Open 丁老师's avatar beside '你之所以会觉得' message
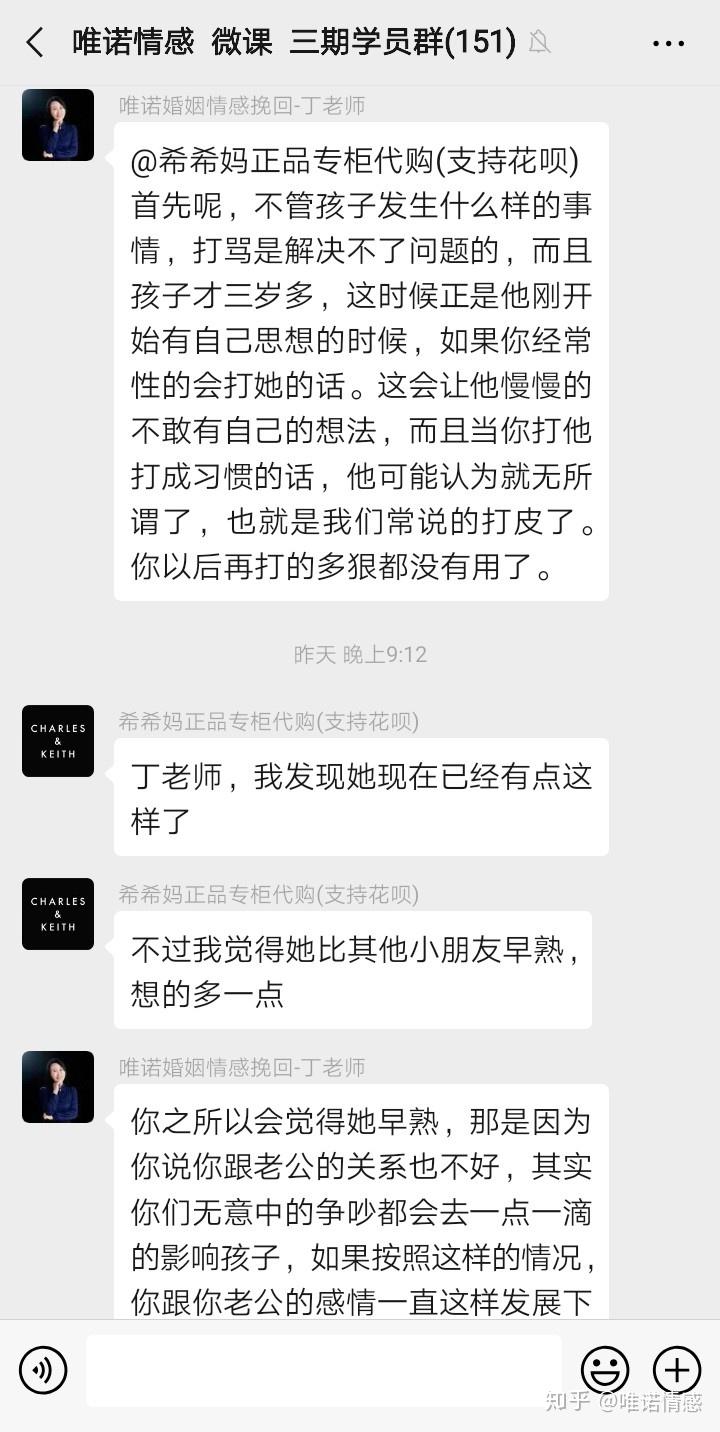This screenshot has width=720, height=1432. [58, 1087]
